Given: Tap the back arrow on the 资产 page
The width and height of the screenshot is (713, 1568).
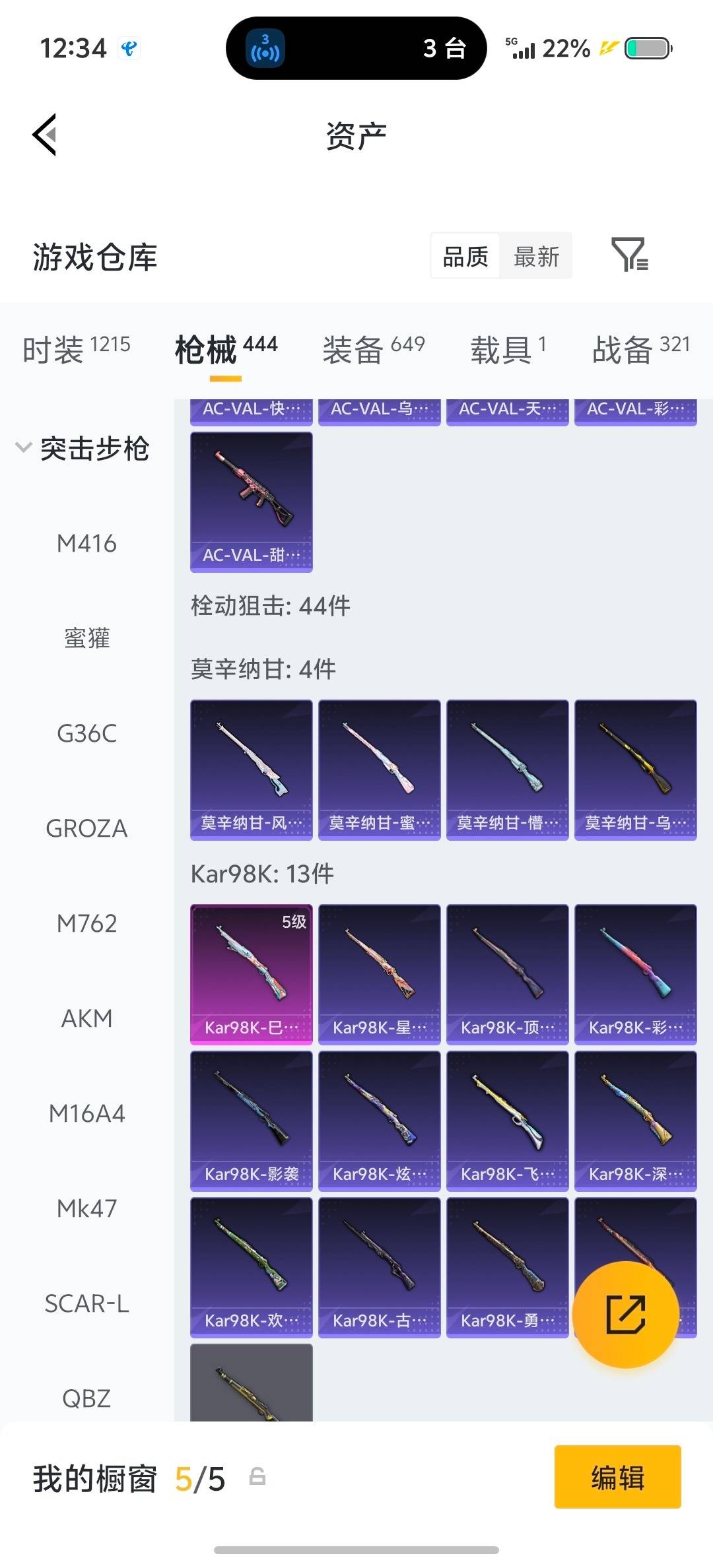Looking at the screenshot, I should 44,135.
